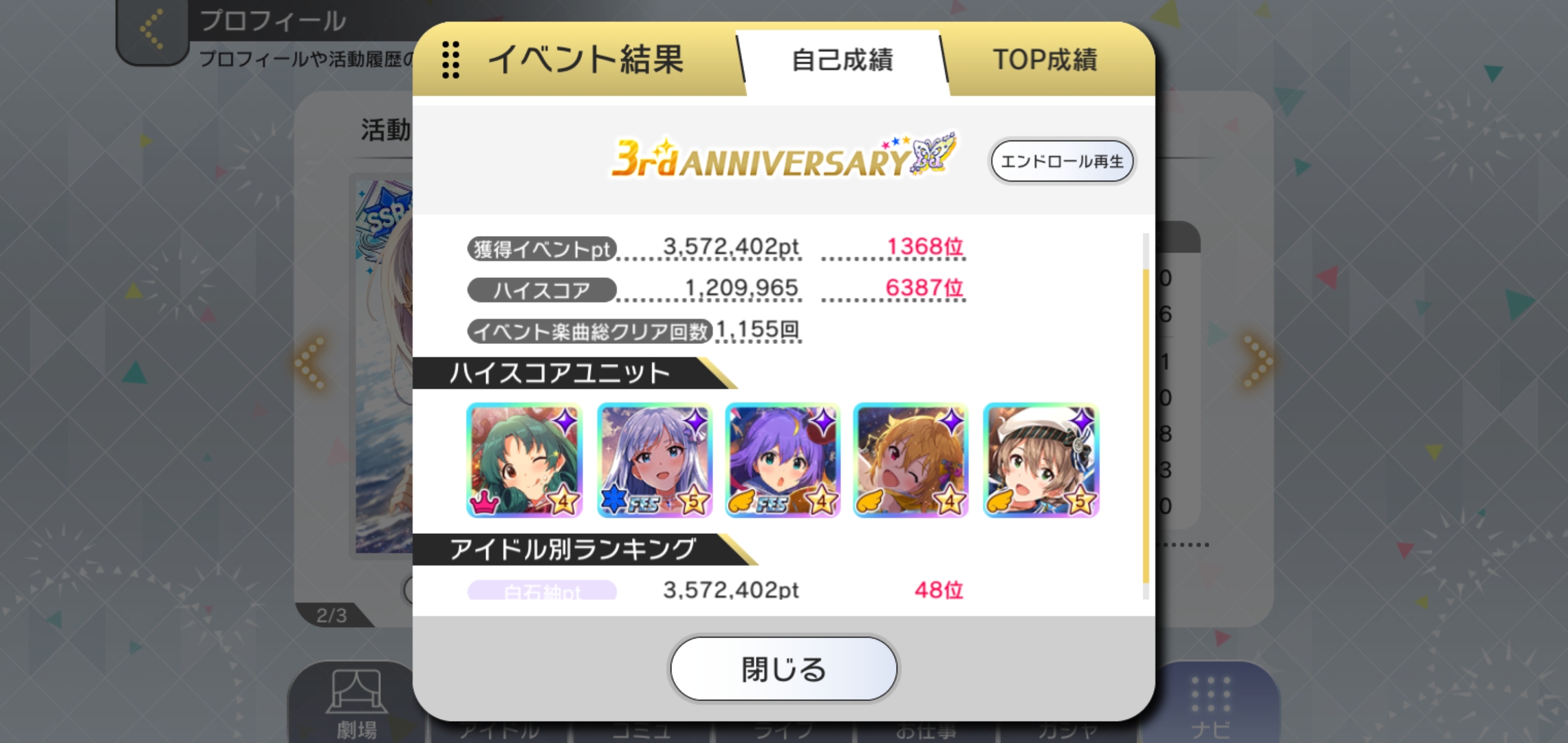Open the white-beret idol card

tap(1041, 460)
